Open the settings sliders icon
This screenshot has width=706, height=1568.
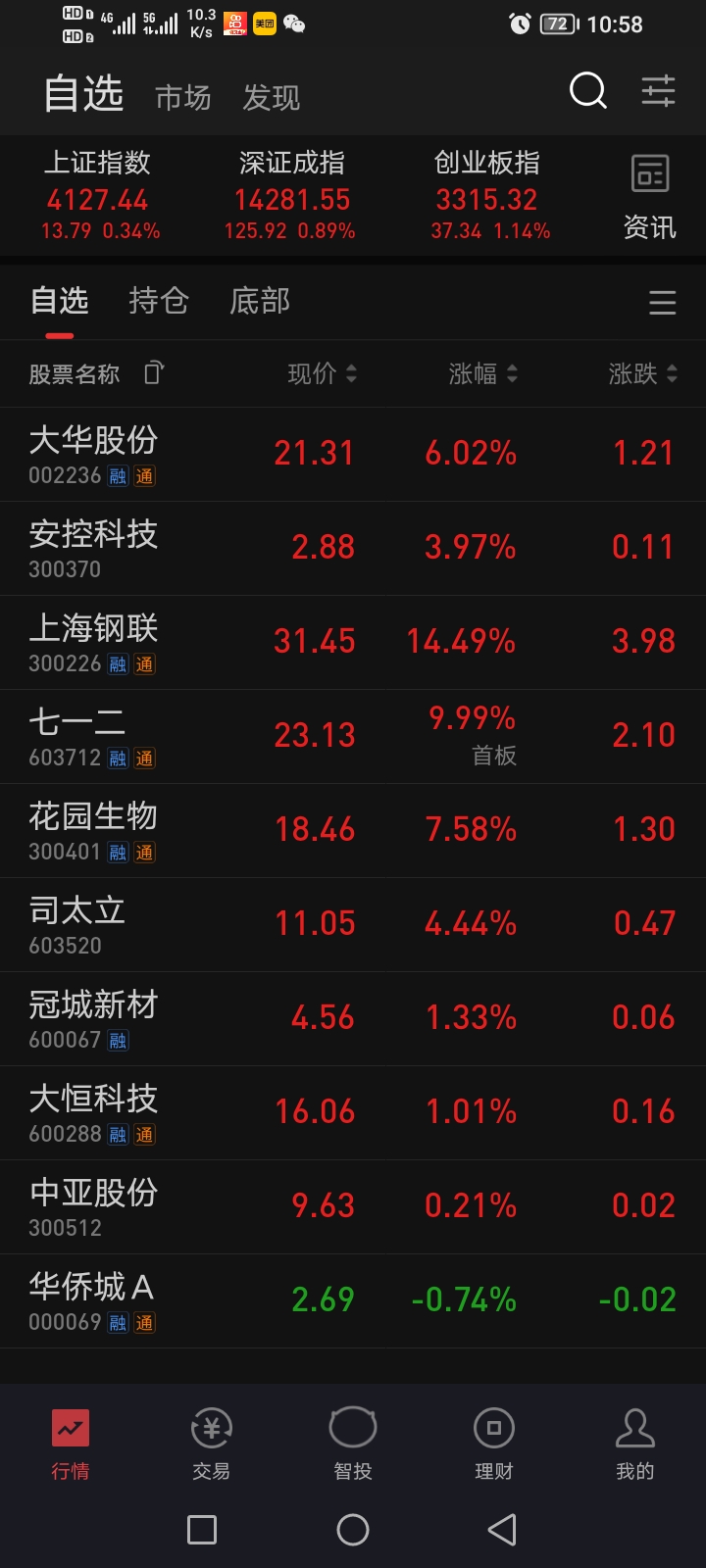(658, 91)
